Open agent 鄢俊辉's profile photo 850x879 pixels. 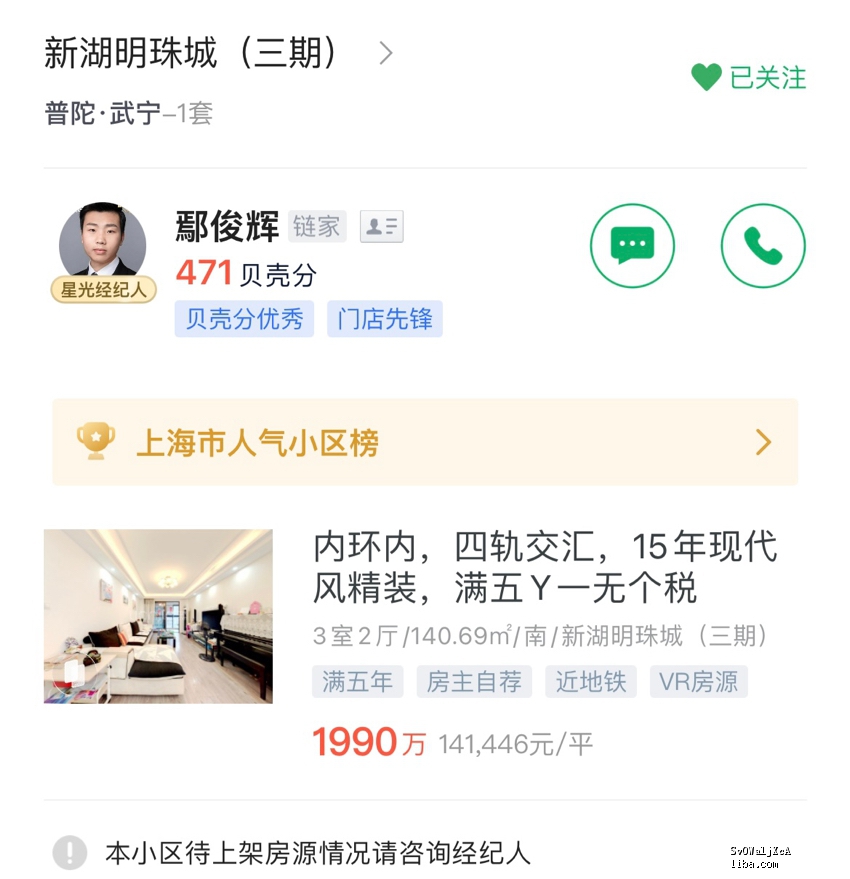102,243
